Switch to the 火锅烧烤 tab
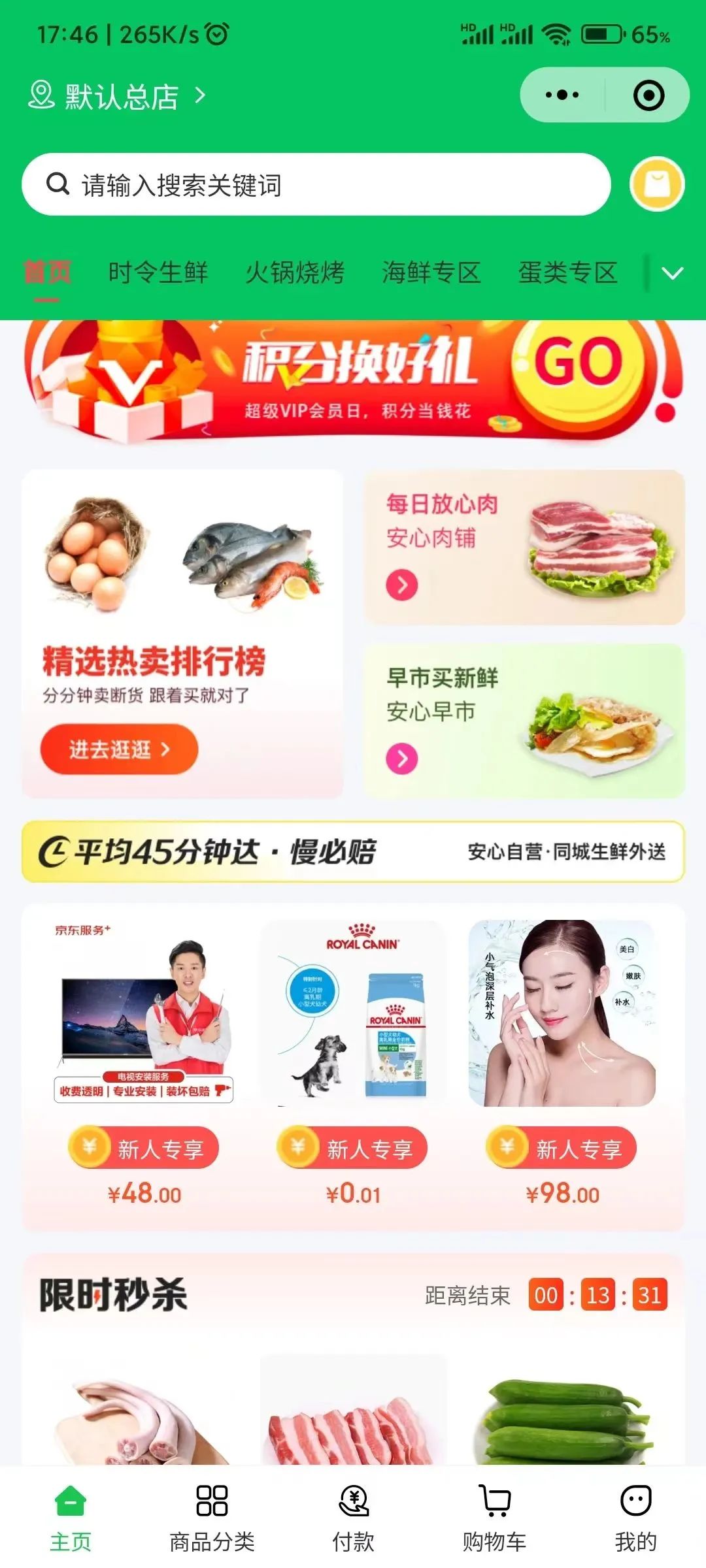 point(295,272)
